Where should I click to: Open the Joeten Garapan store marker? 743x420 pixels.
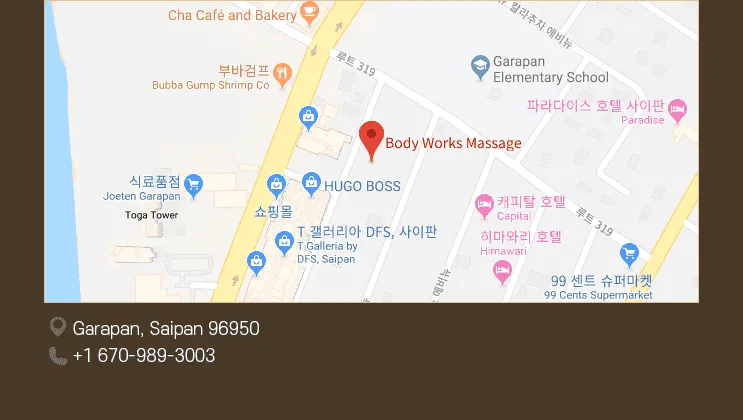(194, 183)
